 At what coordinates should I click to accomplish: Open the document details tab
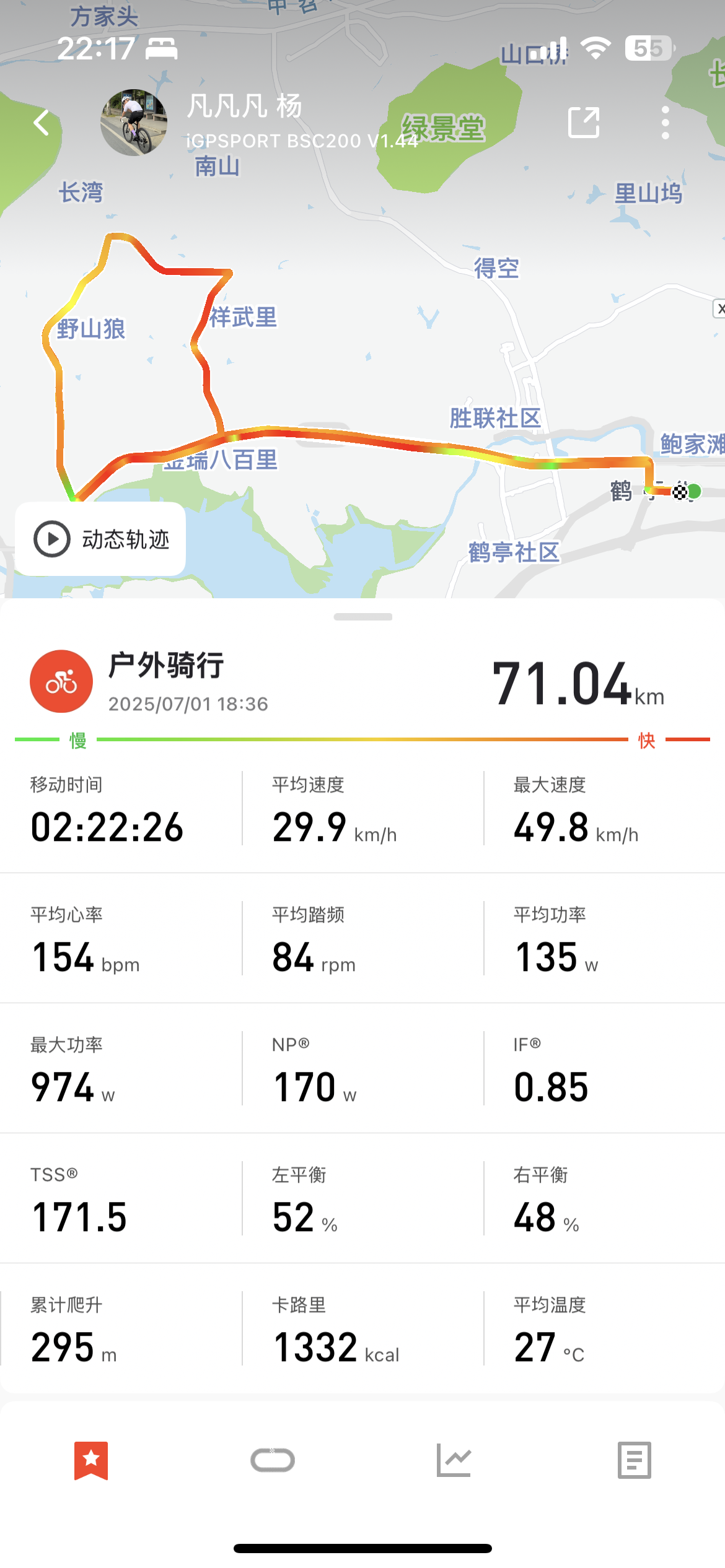635,1460
